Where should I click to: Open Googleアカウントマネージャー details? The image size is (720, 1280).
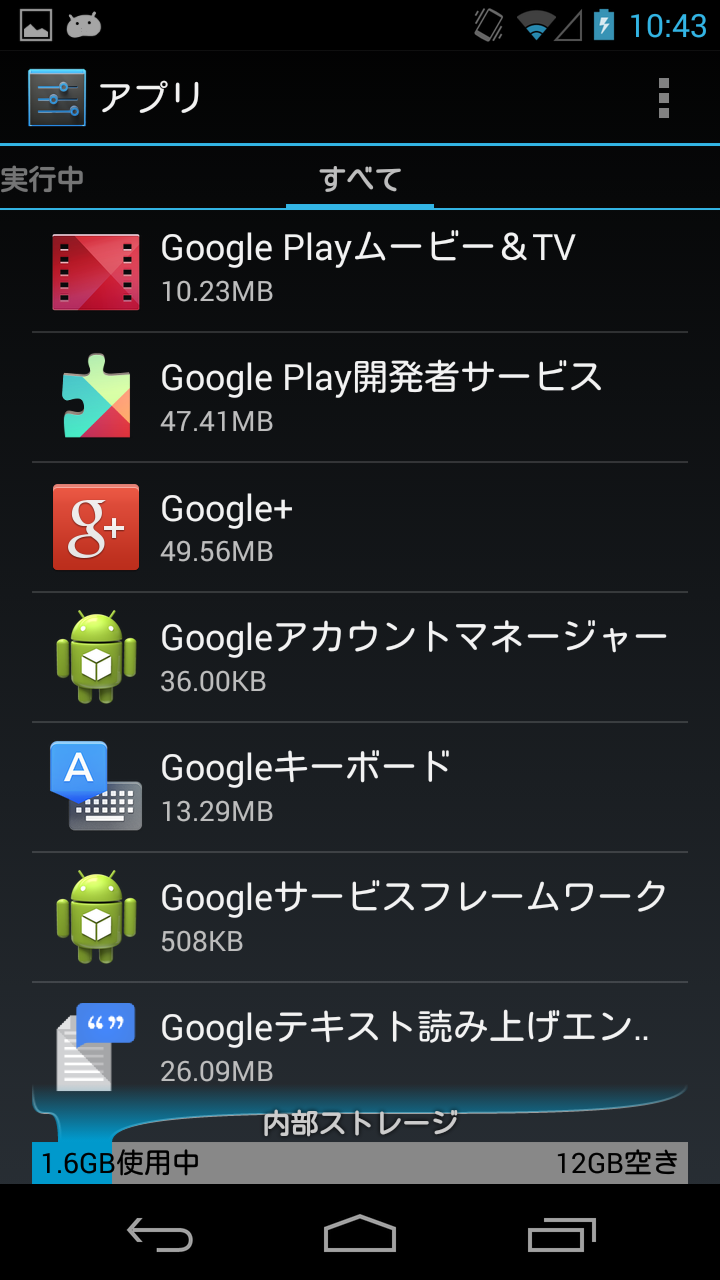360,658
